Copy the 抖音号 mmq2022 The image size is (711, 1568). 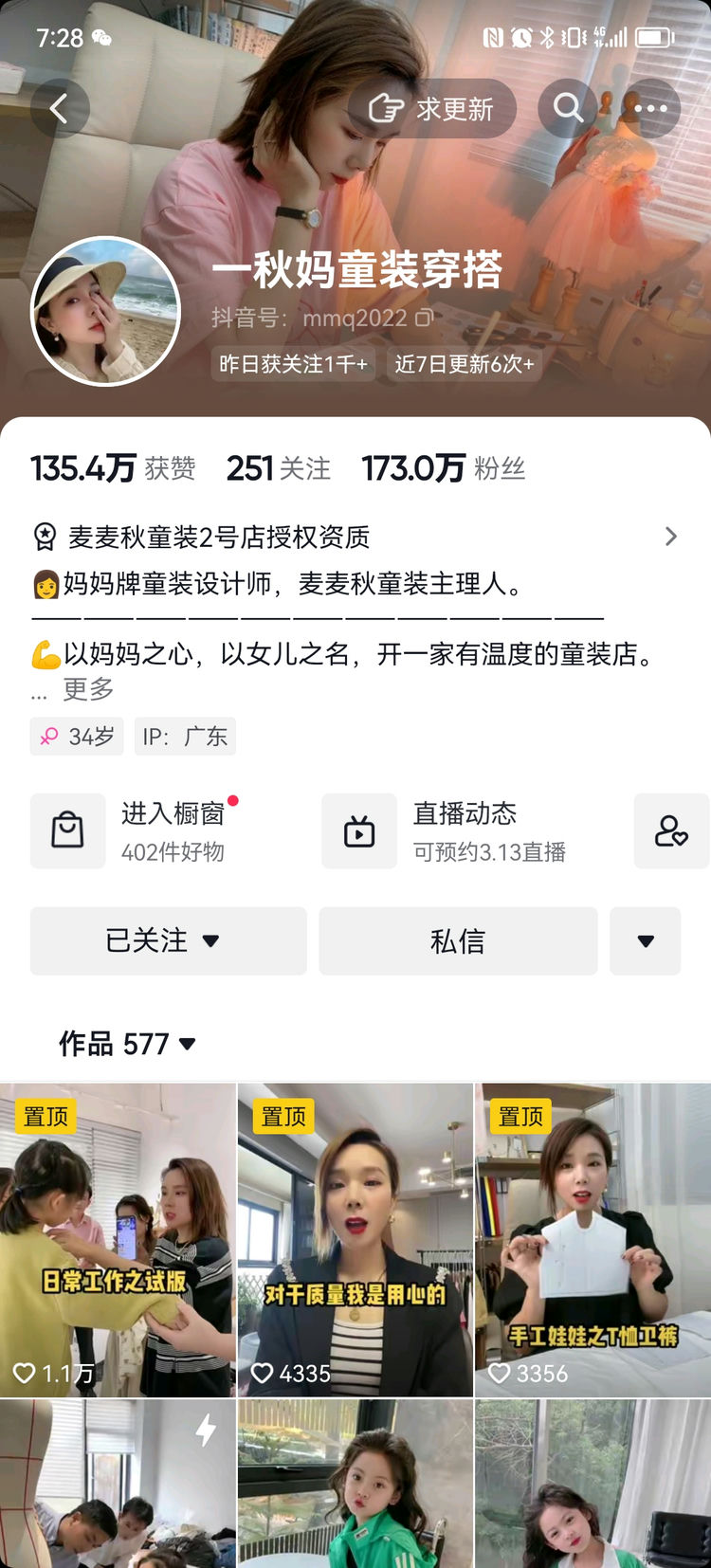(424, 318)
